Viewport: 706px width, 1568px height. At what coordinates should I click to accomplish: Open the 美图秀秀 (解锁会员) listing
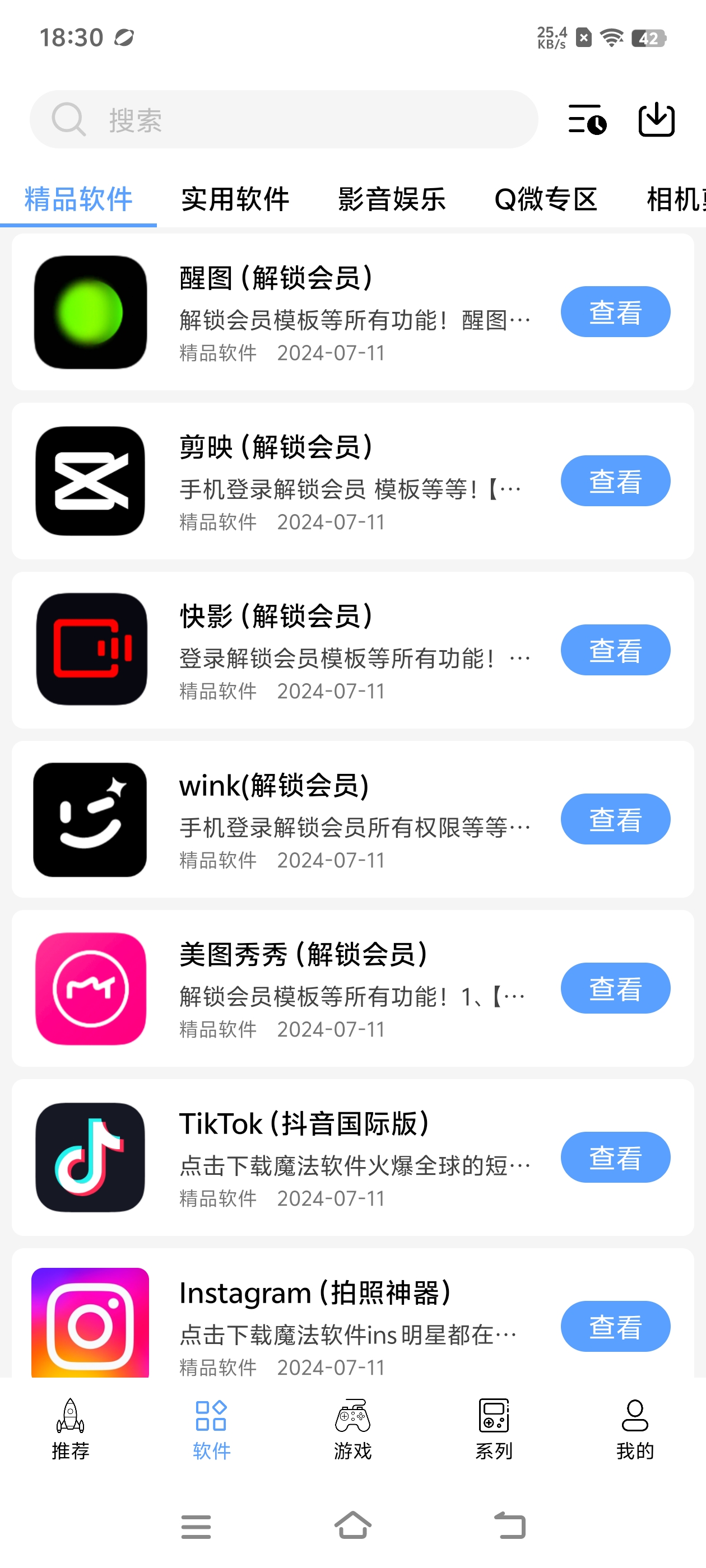click(x=352, y=988)
